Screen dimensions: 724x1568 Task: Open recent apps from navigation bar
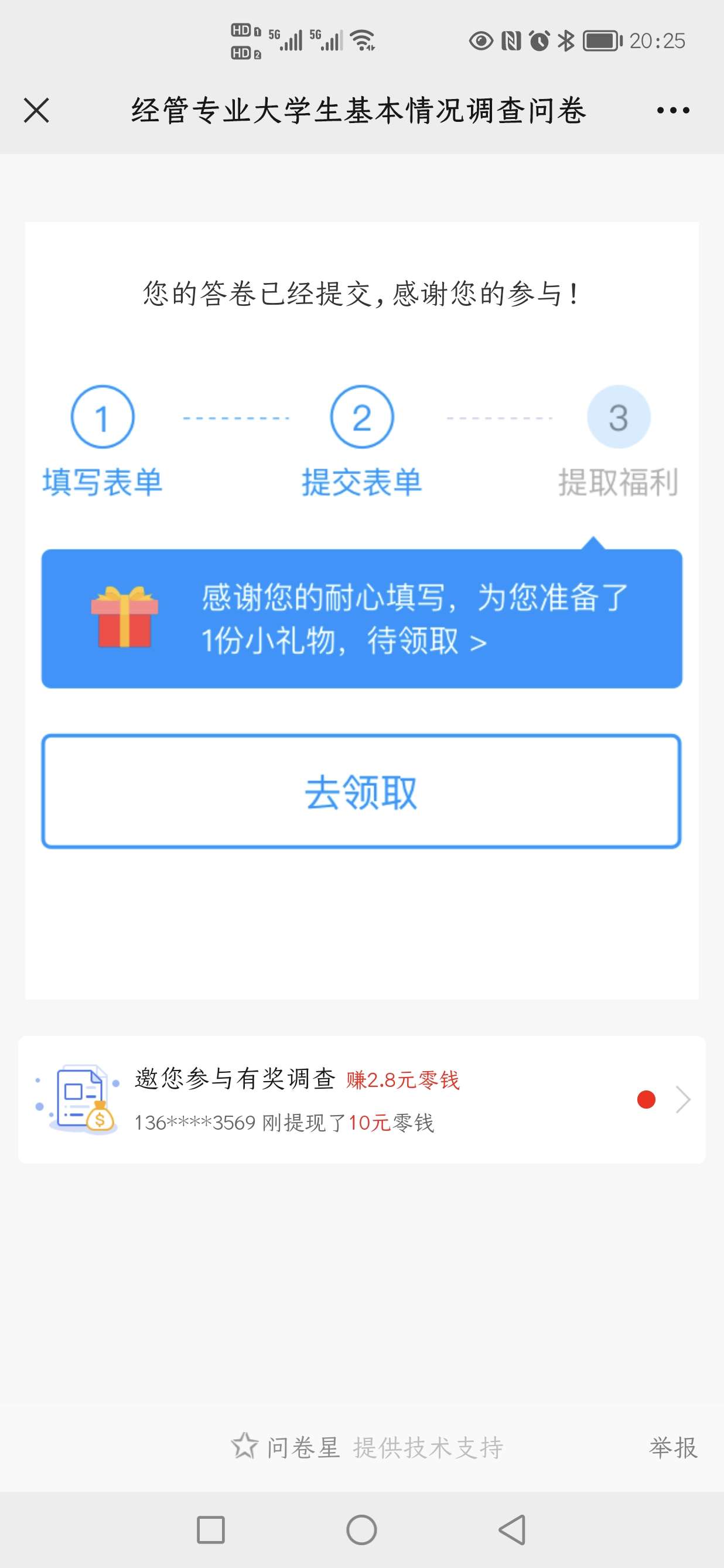click(211, 1530)
